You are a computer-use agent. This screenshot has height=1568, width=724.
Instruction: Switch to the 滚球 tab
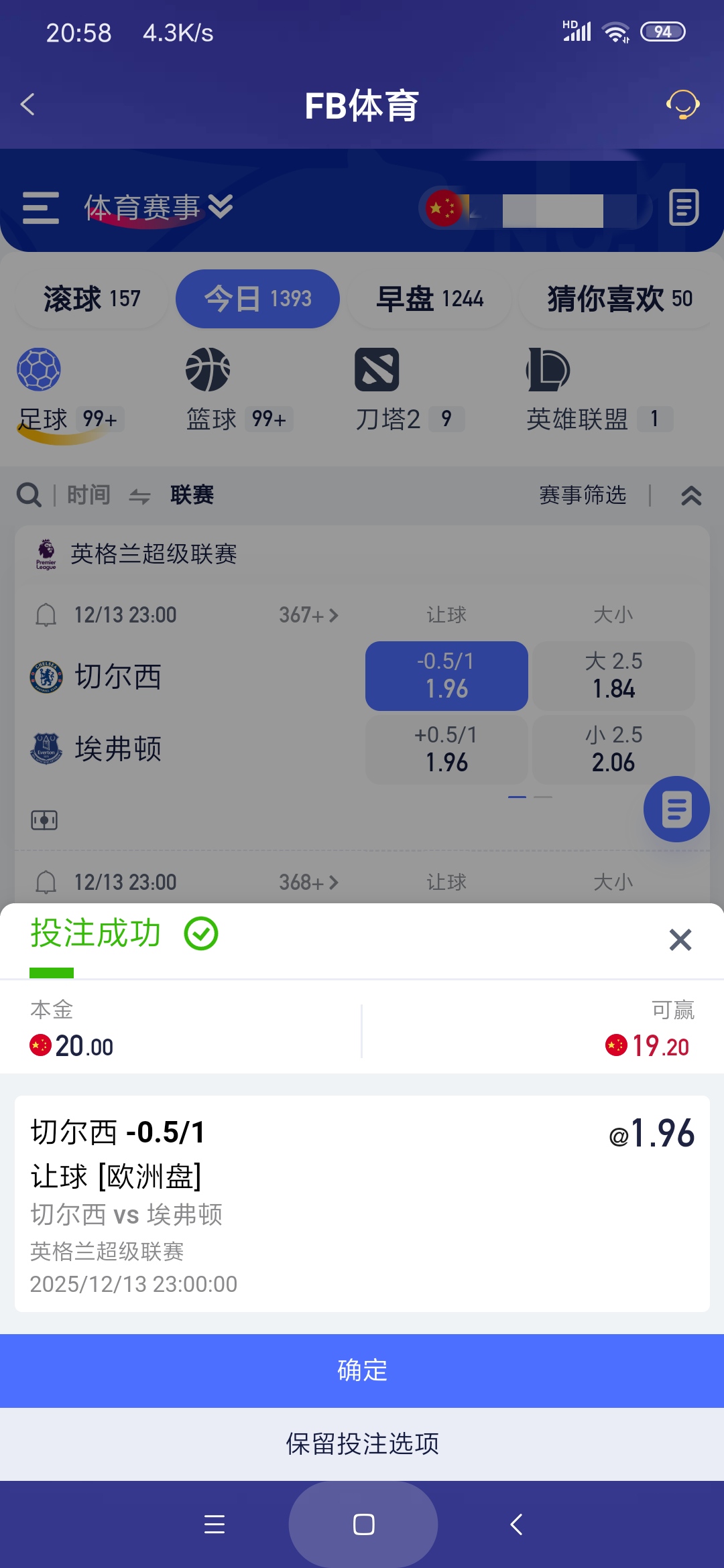coord(90,299)
